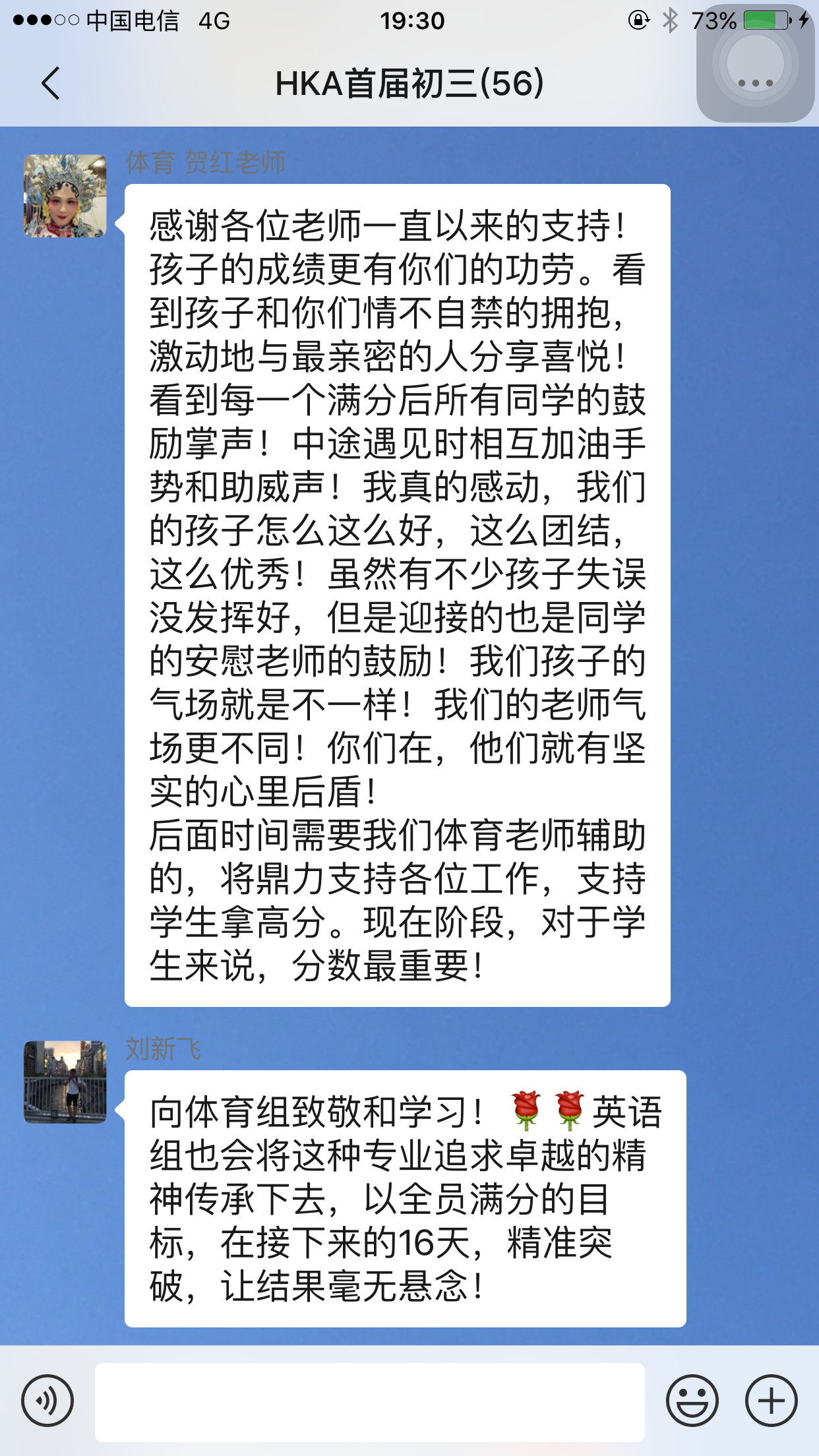Open 刘新飞's profile avatar

point(65,1081)
